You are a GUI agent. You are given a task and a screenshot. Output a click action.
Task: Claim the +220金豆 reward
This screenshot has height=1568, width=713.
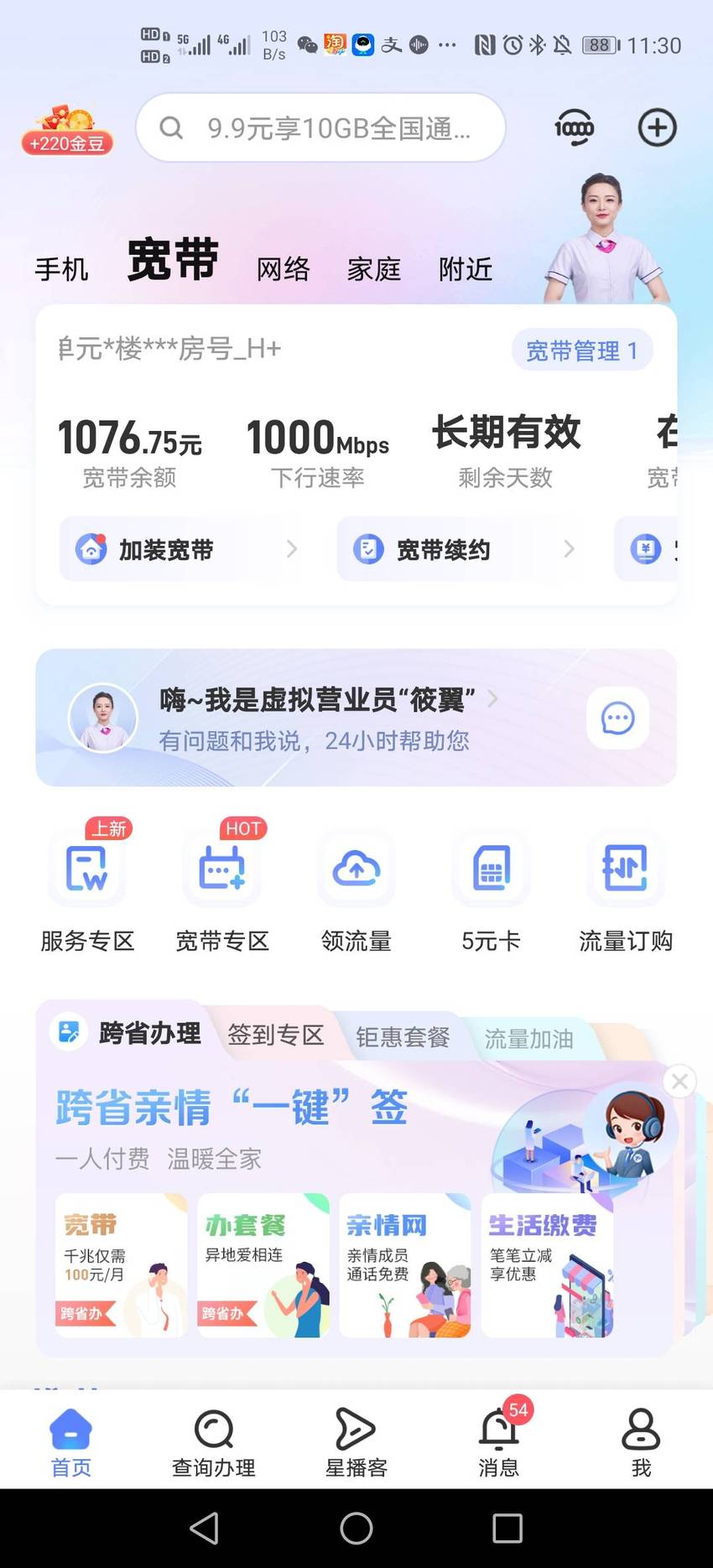pos(67,130)
